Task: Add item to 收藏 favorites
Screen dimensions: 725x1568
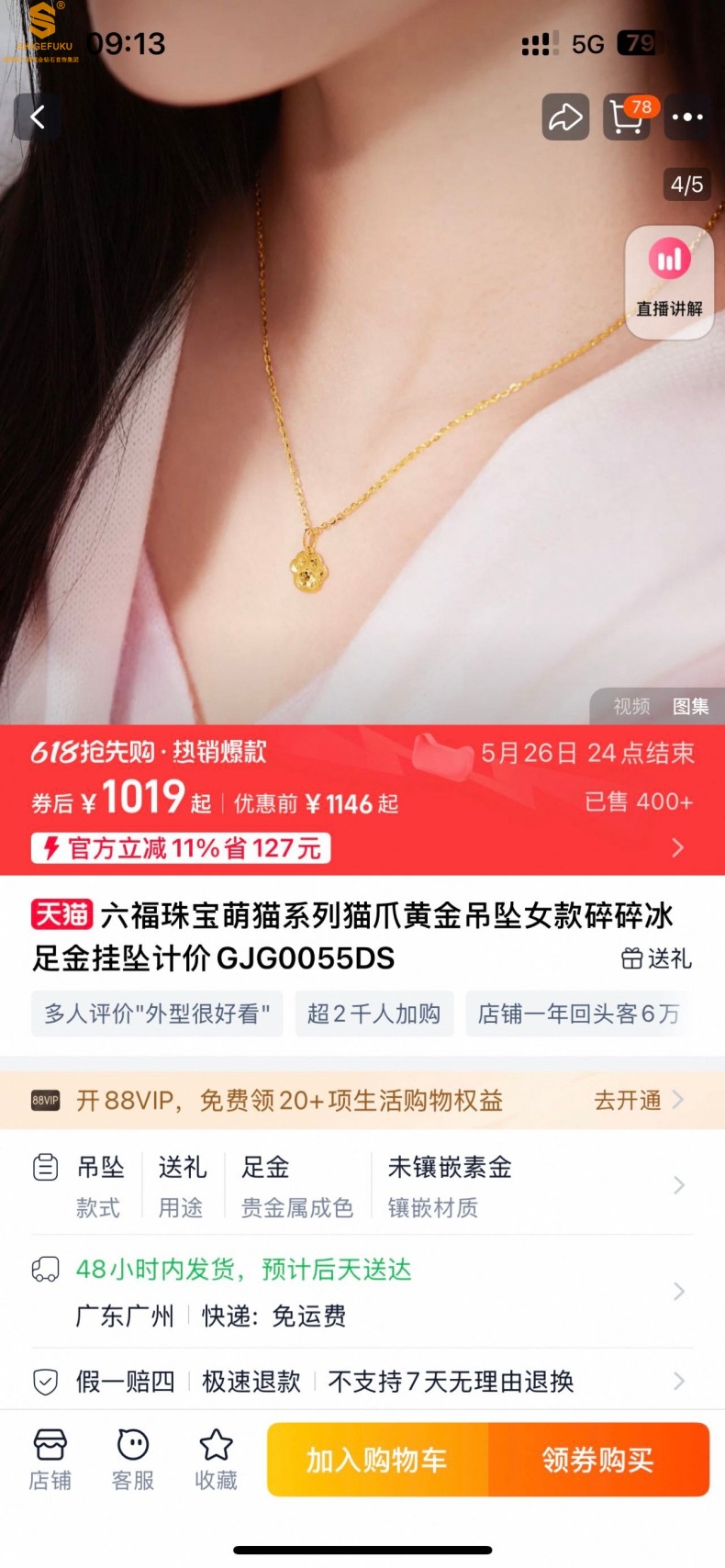Action: click(216, 1459)
